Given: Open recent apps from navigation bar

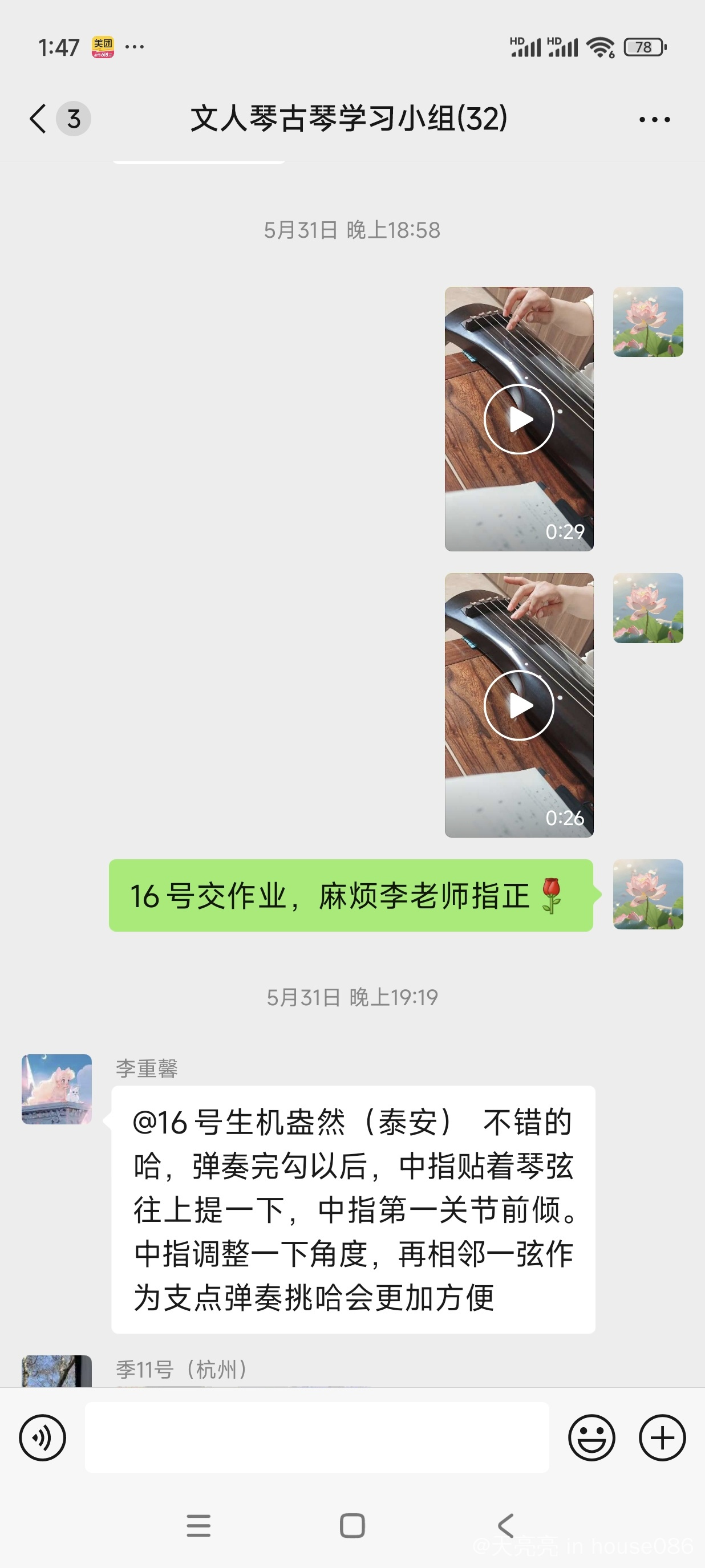Looking at the screenshot, I should point(198,1525).
